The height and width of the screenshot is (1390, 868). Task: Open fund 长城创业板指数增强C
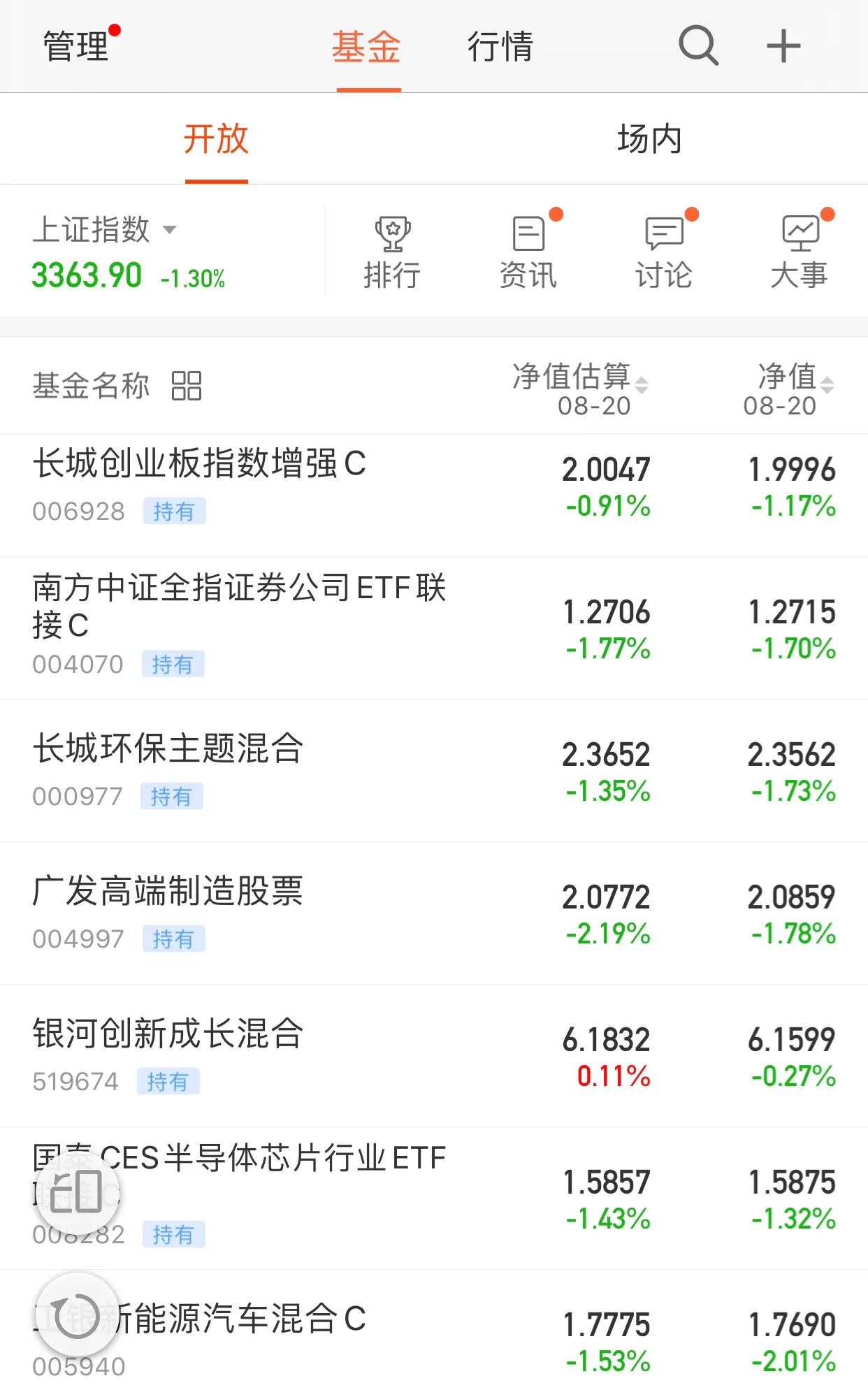click(434, 495)
